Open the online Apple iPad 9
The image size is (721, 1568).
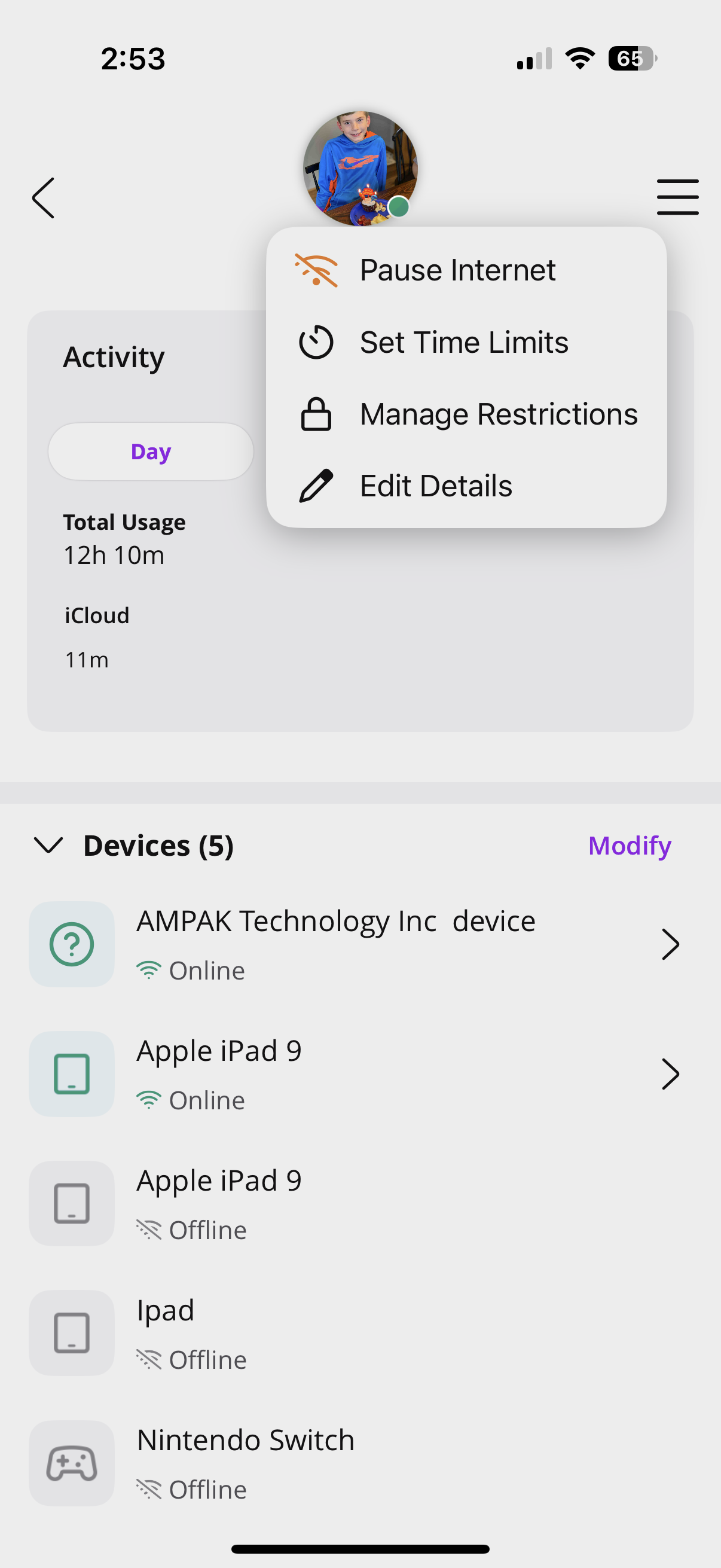[x=353, y=1074]
